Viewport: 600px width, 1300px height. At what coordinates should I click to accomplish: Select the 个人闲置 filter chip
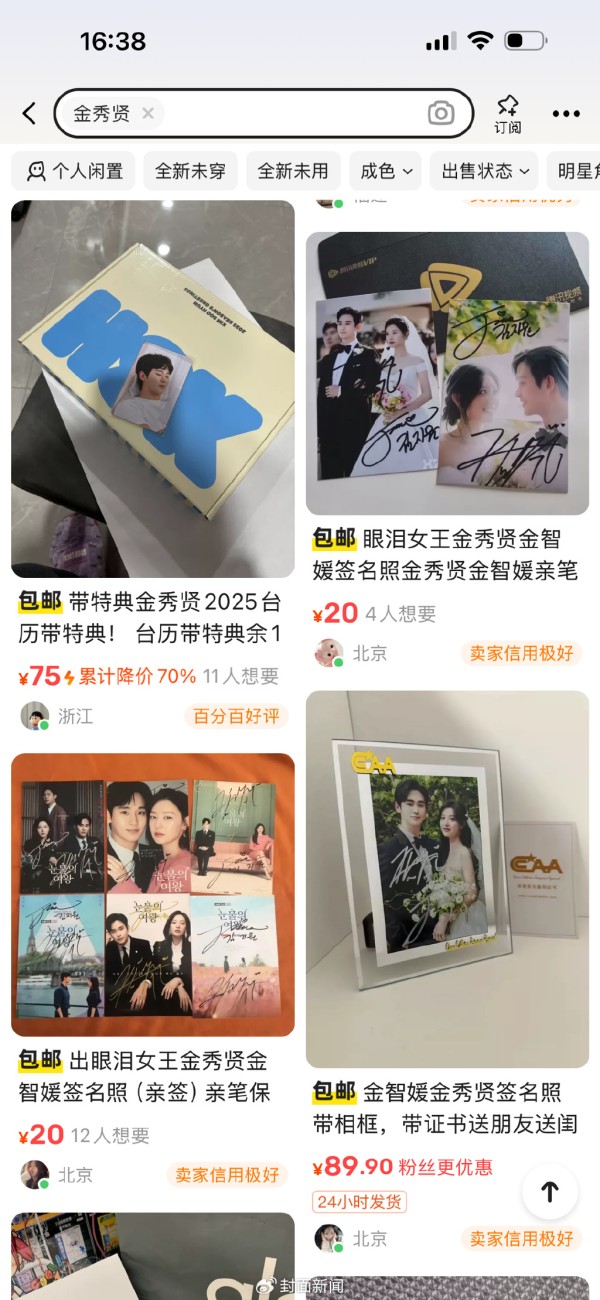(x=74, y=171)
